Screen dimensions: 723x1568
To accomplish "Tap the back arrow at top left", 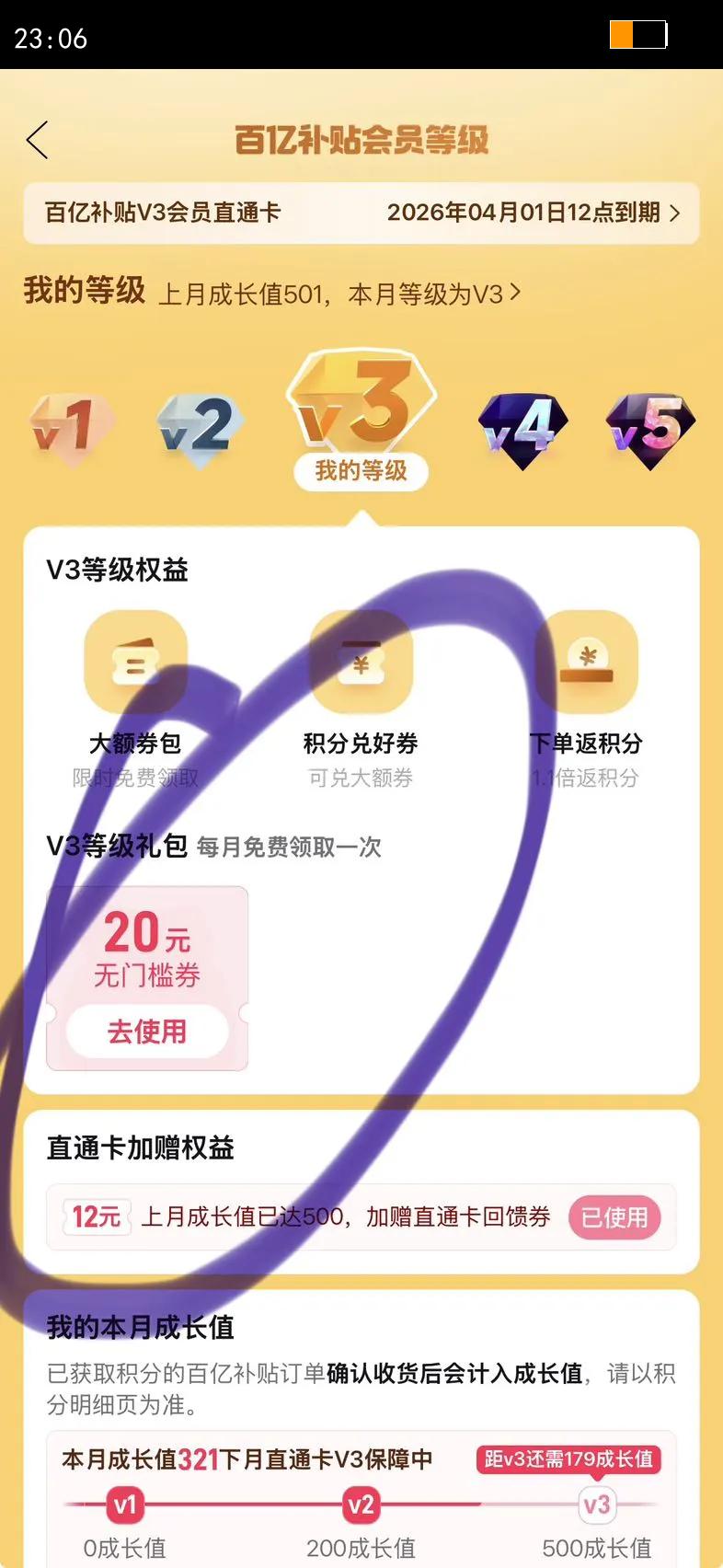I will [37, 140].
